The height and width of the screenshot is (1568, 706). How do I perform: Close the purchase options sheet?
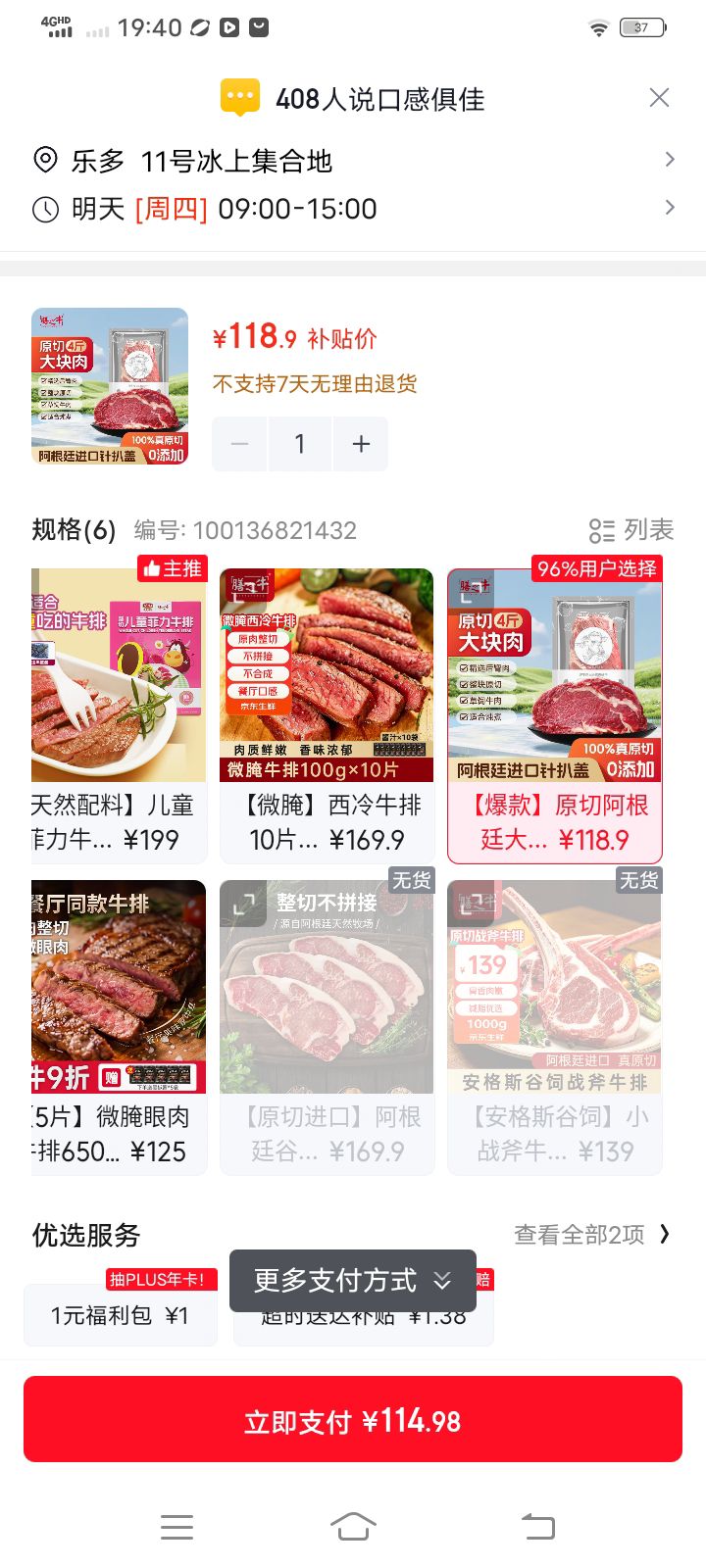[659, 97]
